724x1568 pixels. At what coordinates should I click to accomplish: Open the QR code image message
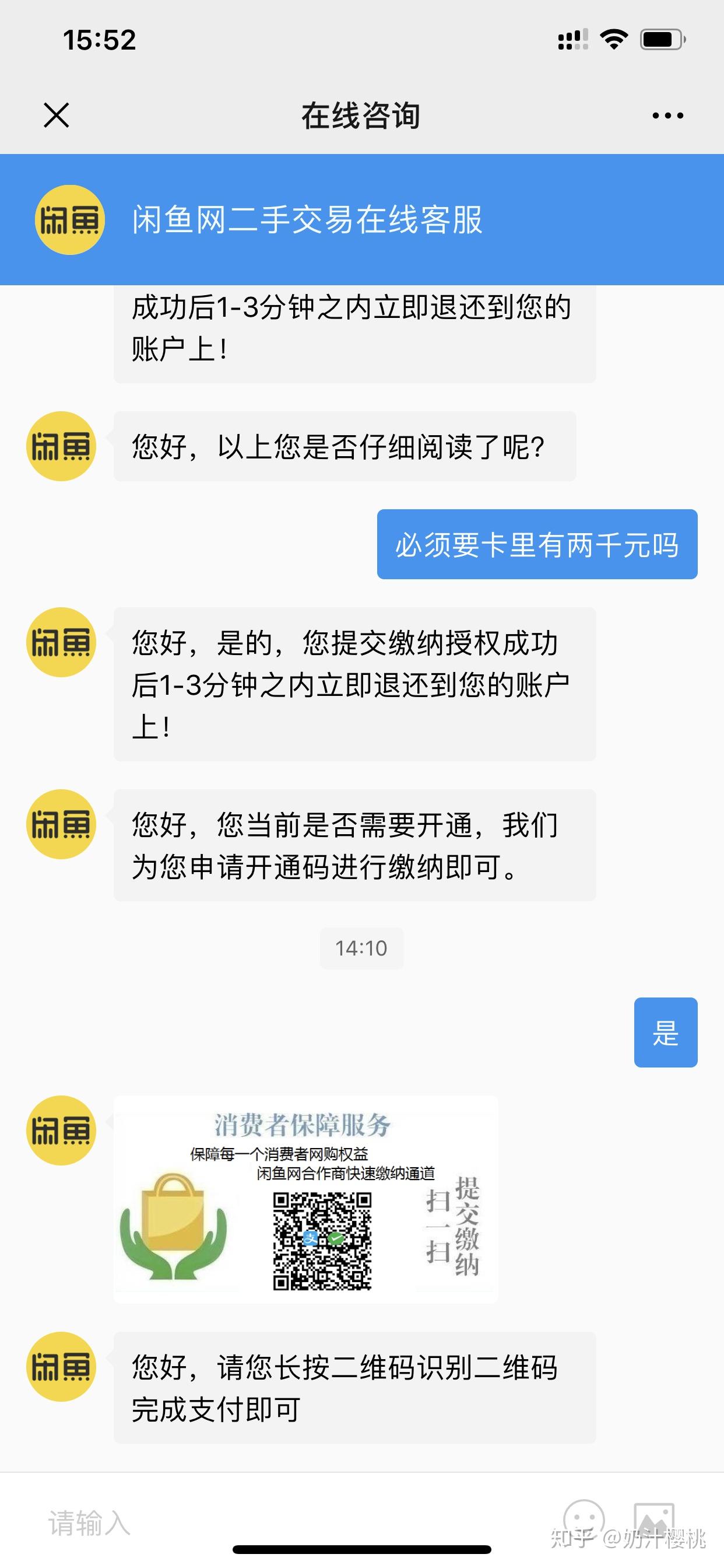tap(306, 1199)
